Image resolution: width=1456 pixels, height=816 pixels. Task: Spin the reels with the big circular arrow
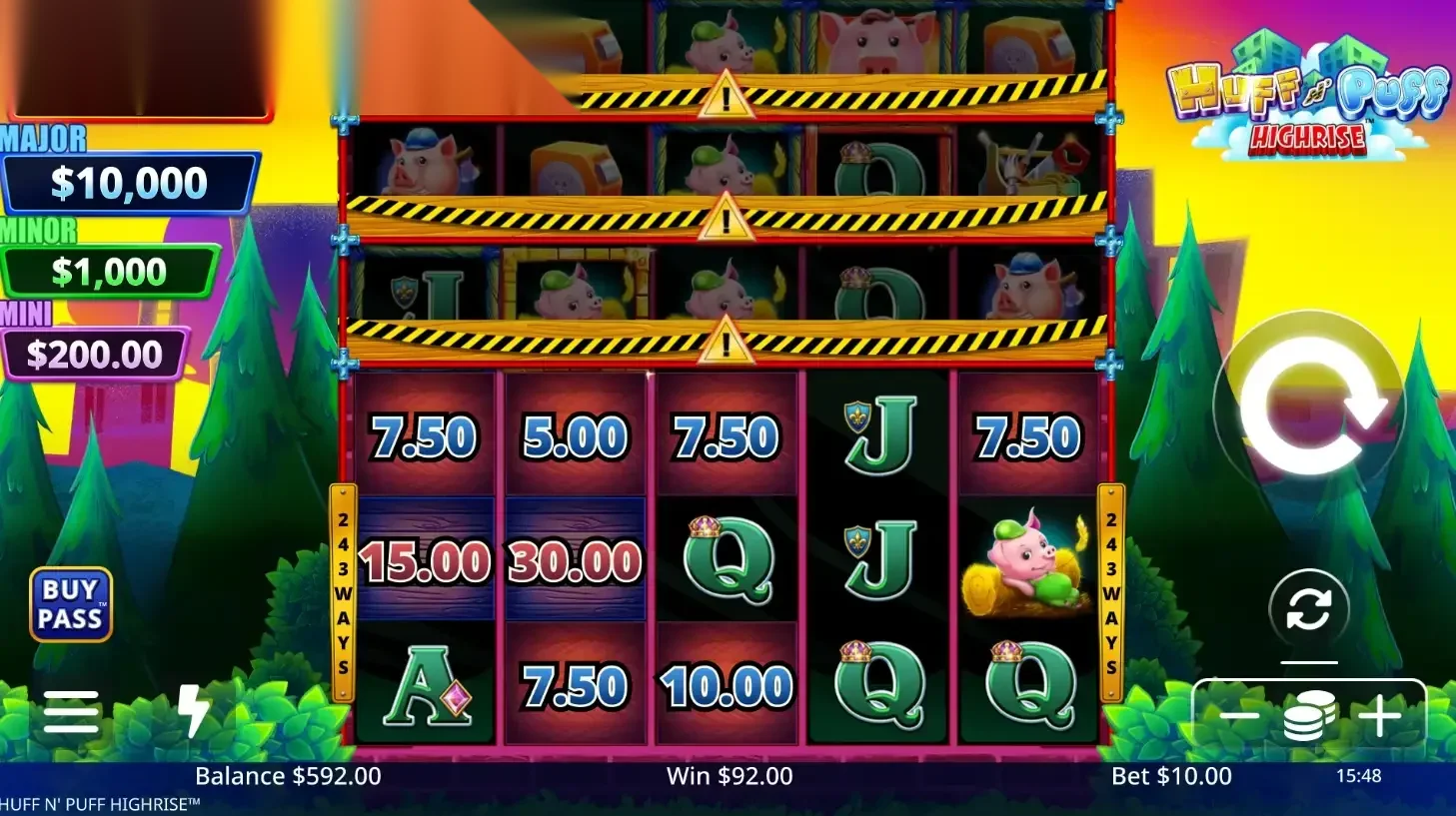click(1310, 405)
